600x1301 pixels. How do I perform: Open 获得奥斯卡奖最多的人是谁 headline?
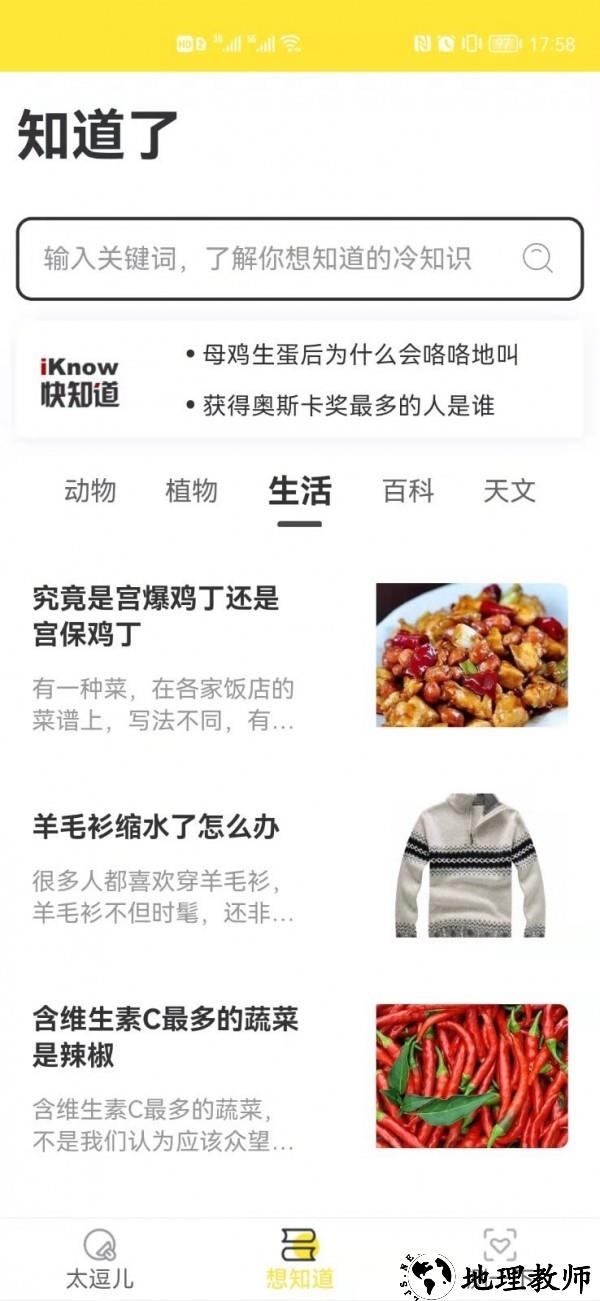(349, 405)
